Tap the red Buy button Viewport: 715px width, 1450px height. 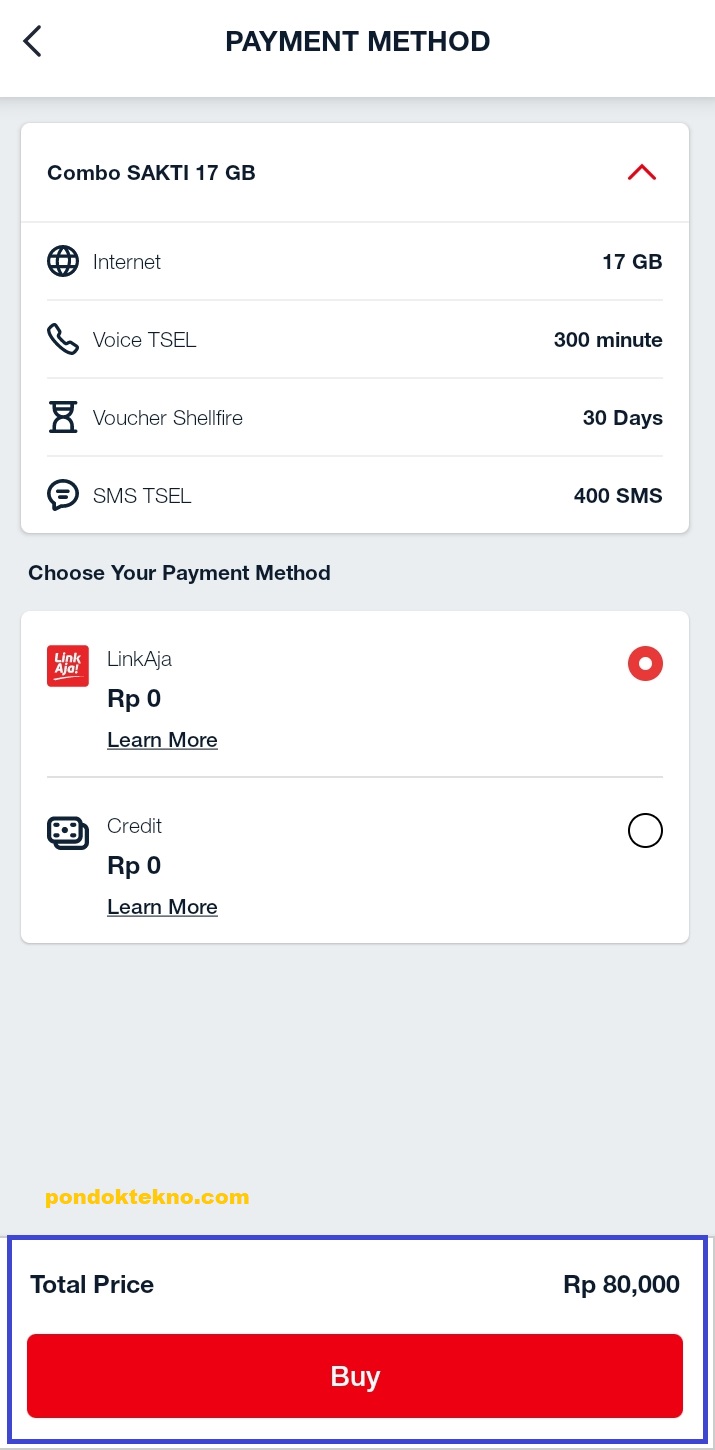pyautogui.click(x=355, y=1376)
